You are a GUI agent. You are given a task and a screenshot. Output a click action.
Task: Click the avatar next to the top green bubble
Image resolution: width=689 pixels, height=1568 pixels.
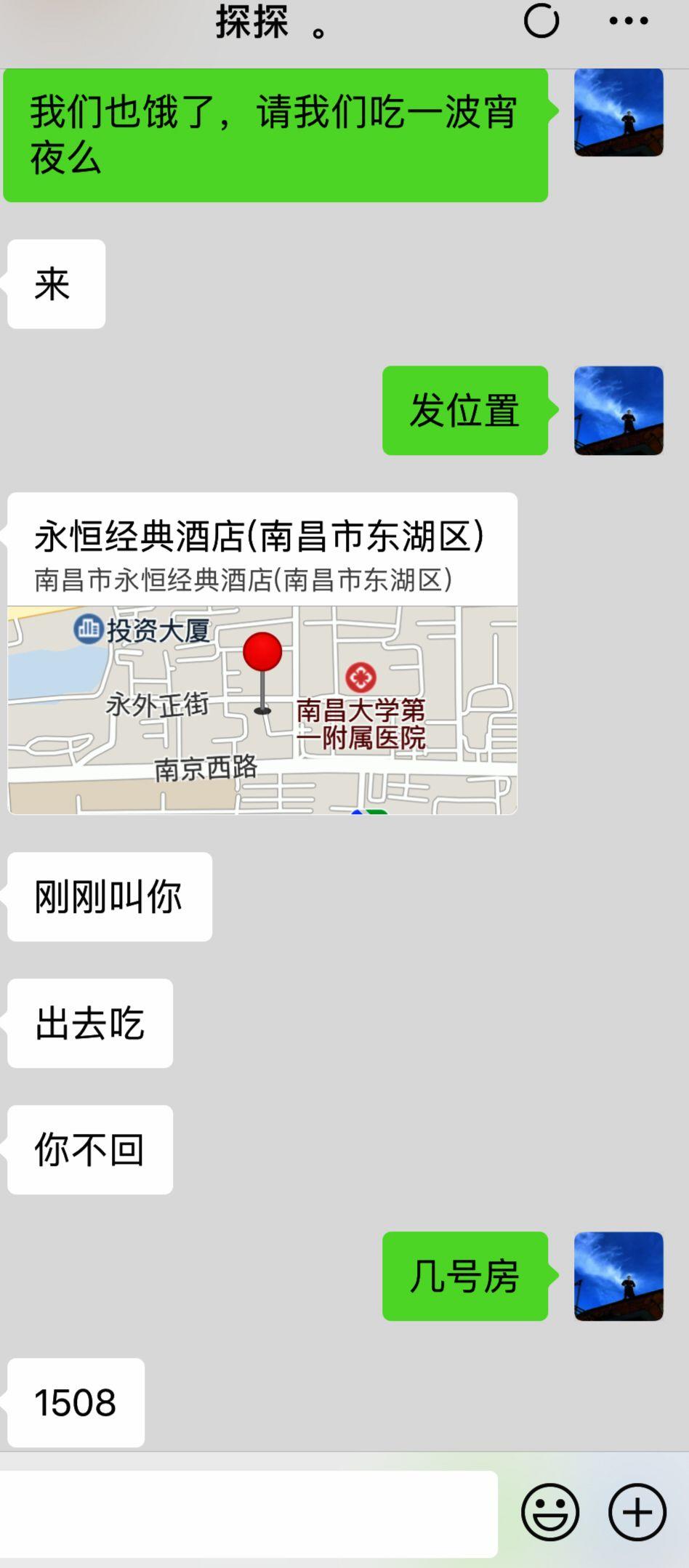619,114
